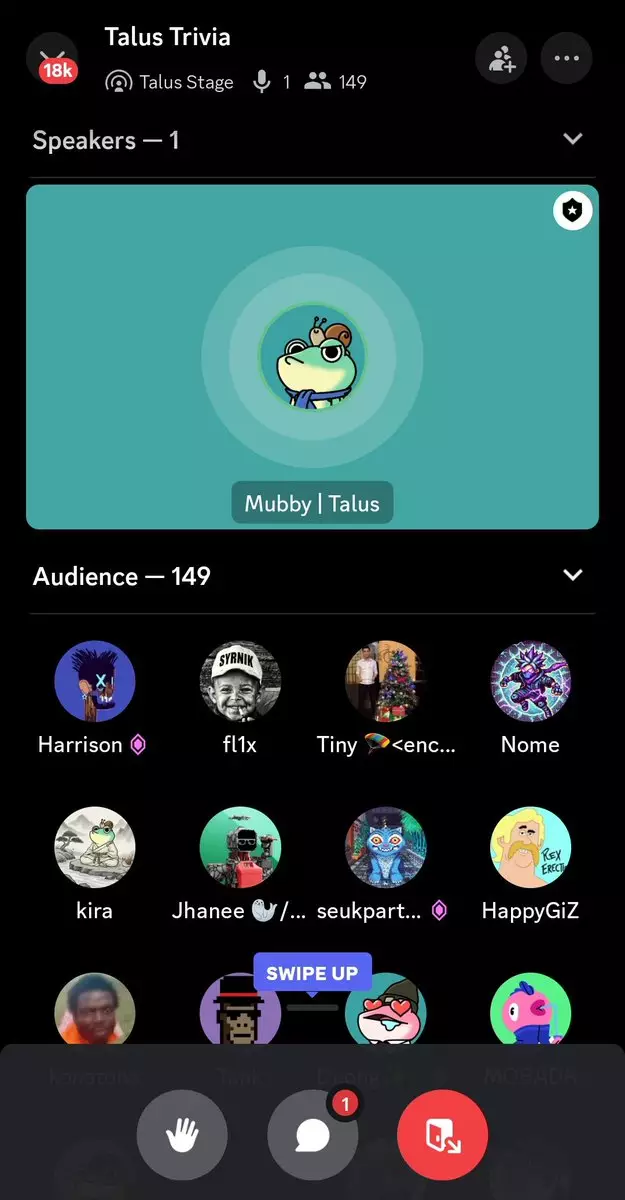Open Jhanee's audience profile
625x1200 pixels.
240,848
